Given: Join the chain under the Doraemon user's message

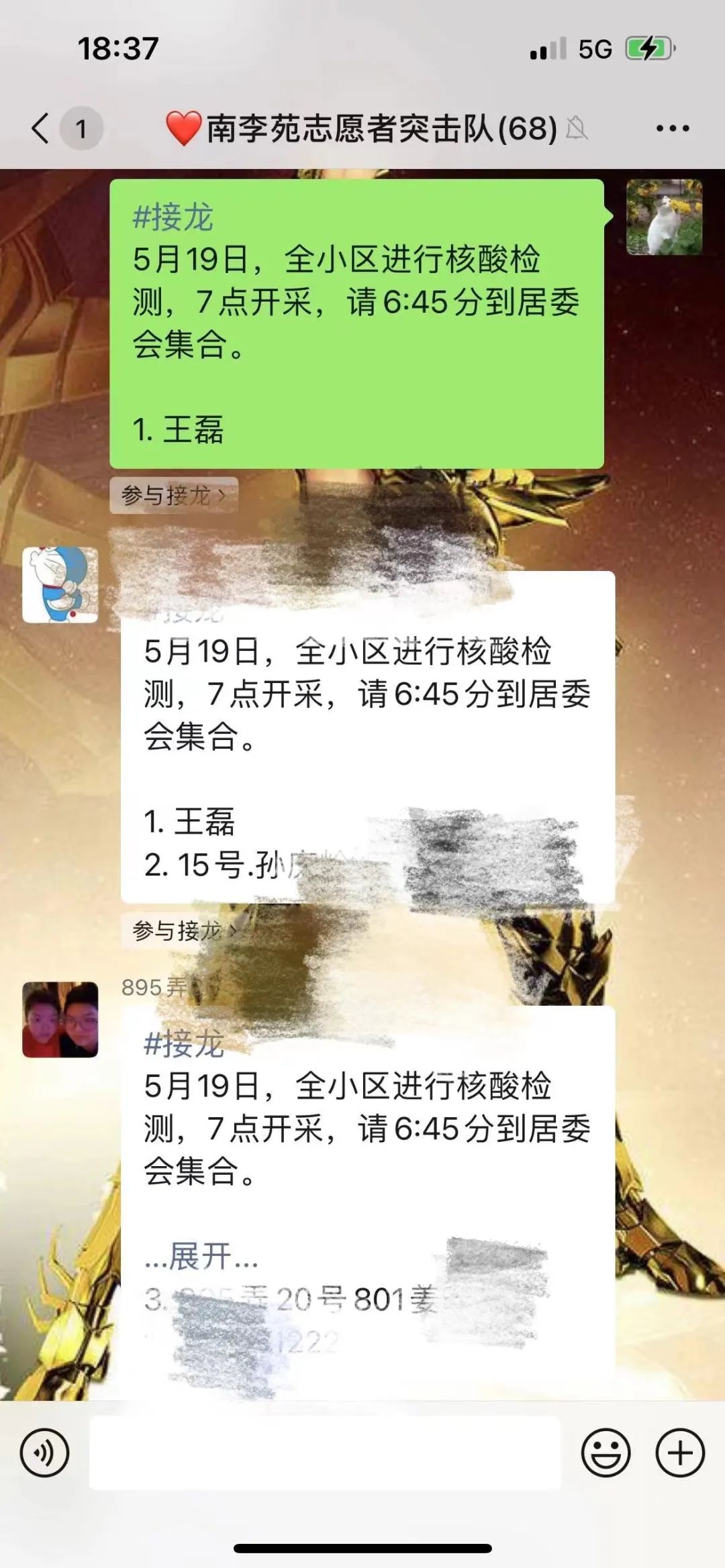Looking at the screenshot, I should [x=183, y=930].
